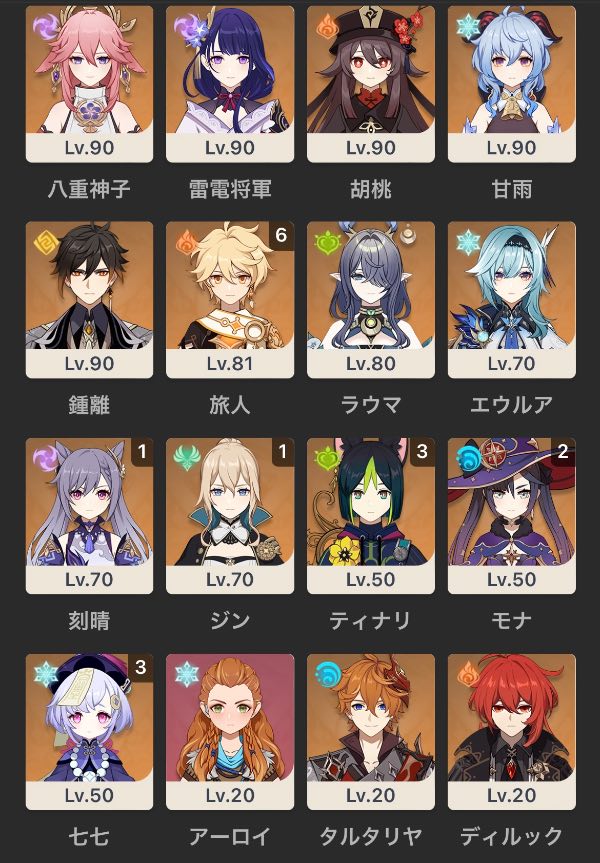Image resolution: width=600 pixels, height=863 pixels.
Task: Open the タルタリヤ character card
Action: tap(371, 730)
